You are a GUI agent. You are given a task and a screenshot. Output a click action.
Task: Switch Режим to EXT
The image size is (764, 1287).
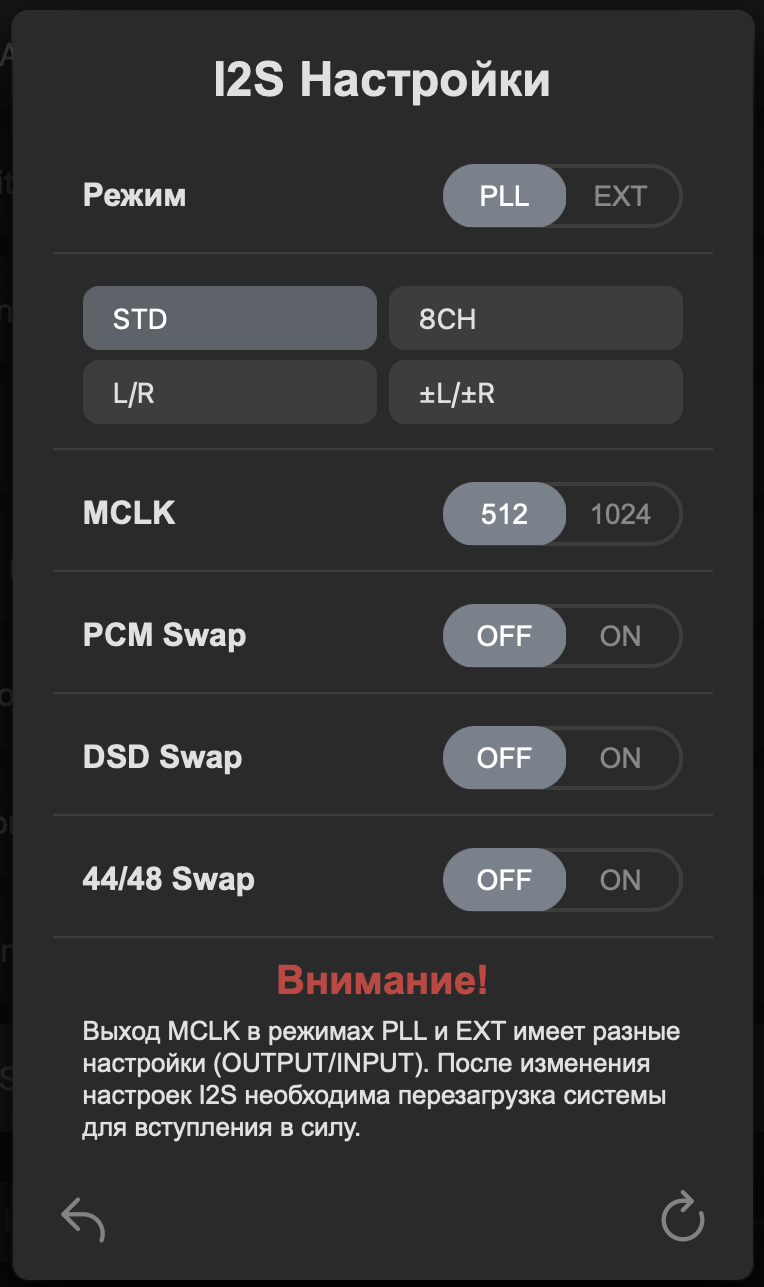(620, 196)
